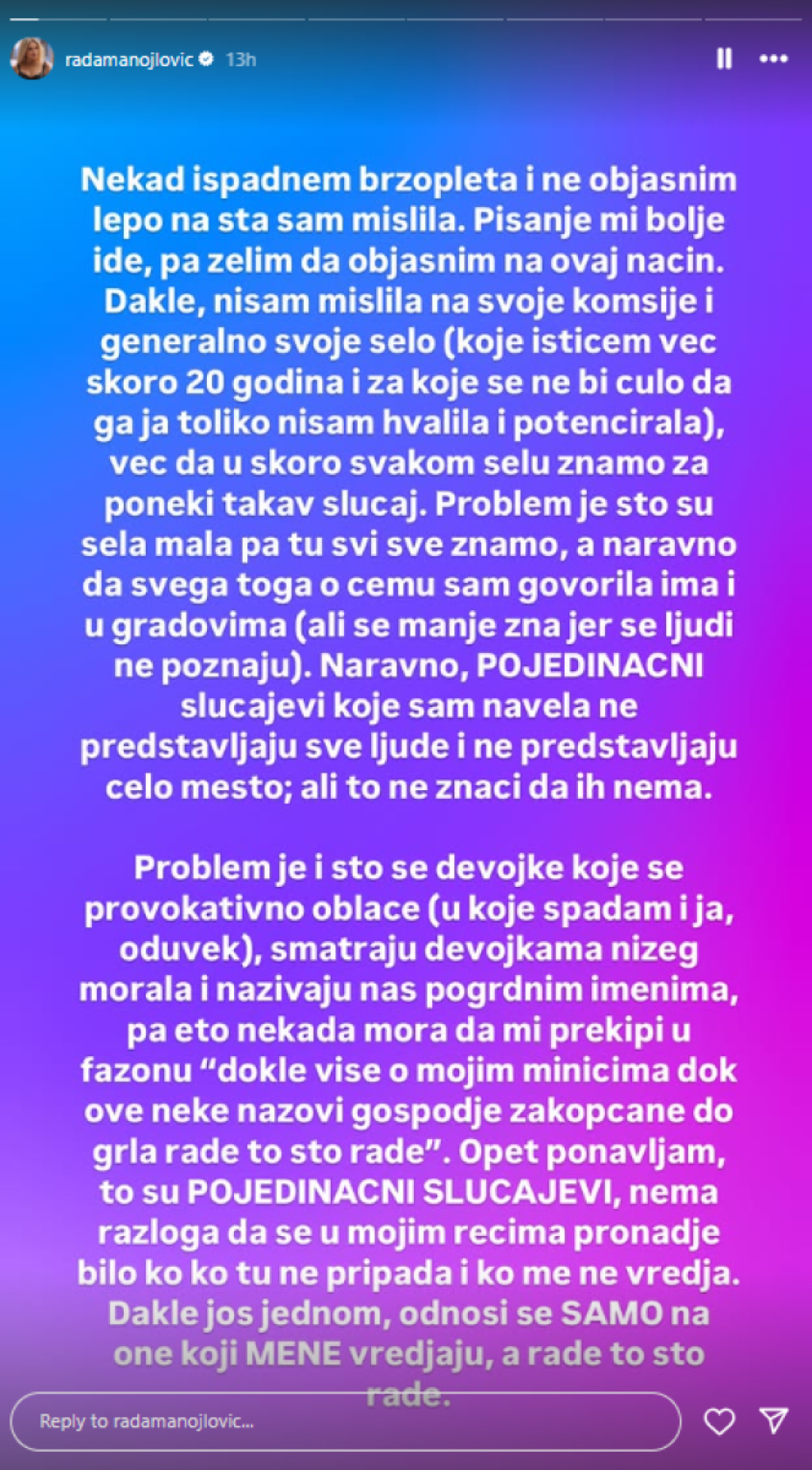Open the three-dot overflow menu
Screen dimensions: 812x1470
click(773, 59)
